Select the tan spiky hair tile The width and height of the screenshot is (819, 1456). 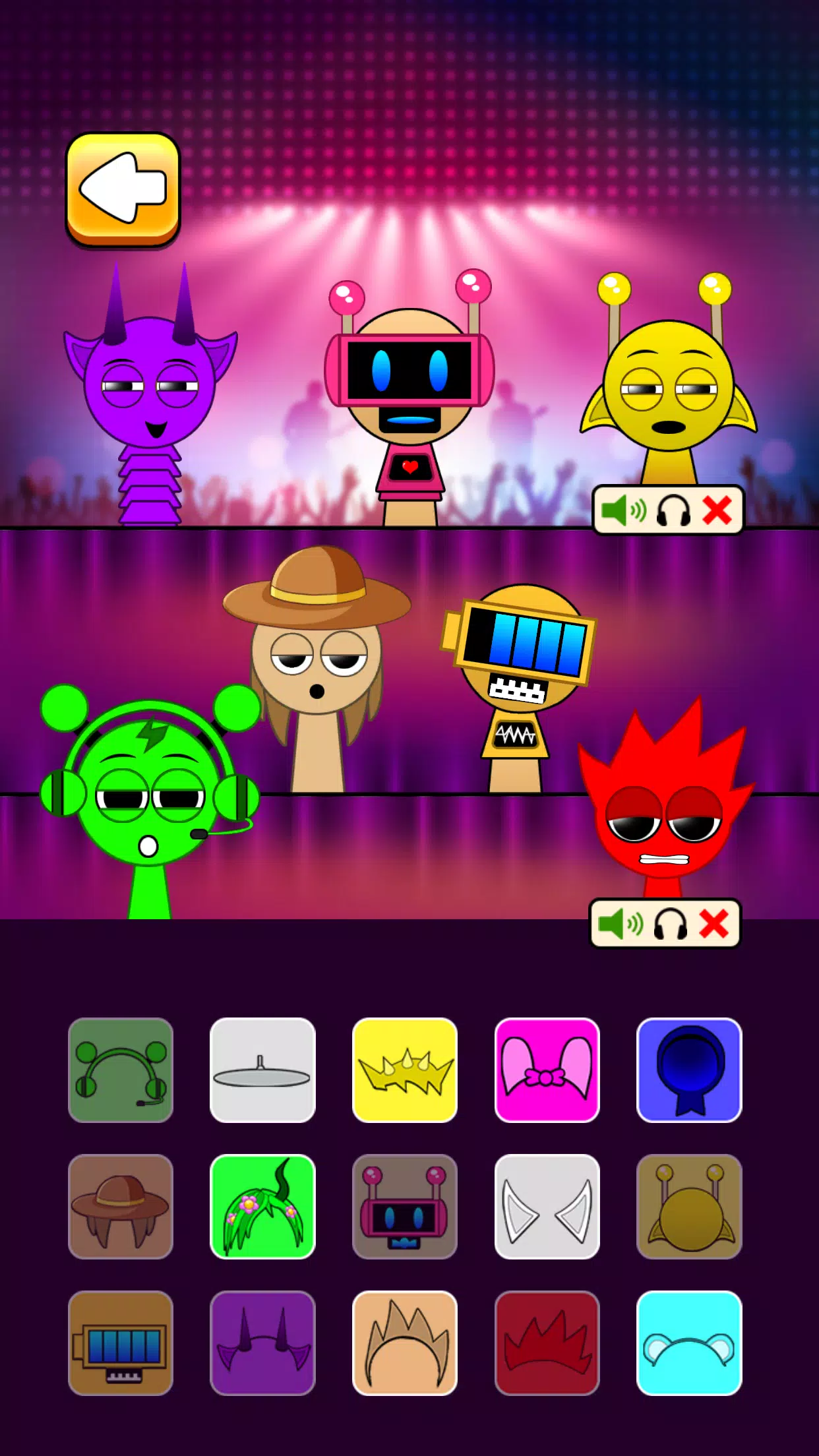(405, 1343)
